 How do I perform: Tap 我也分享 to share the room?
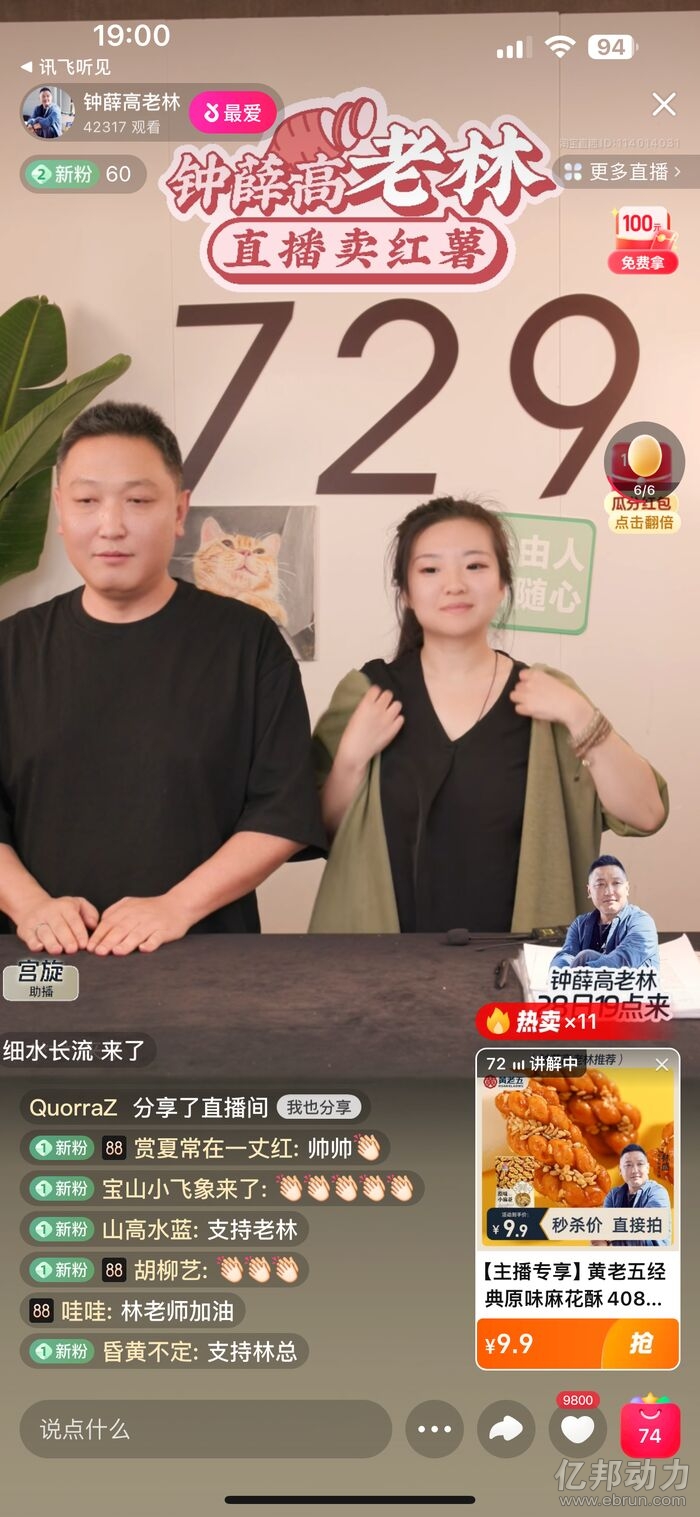(319, 1107)
